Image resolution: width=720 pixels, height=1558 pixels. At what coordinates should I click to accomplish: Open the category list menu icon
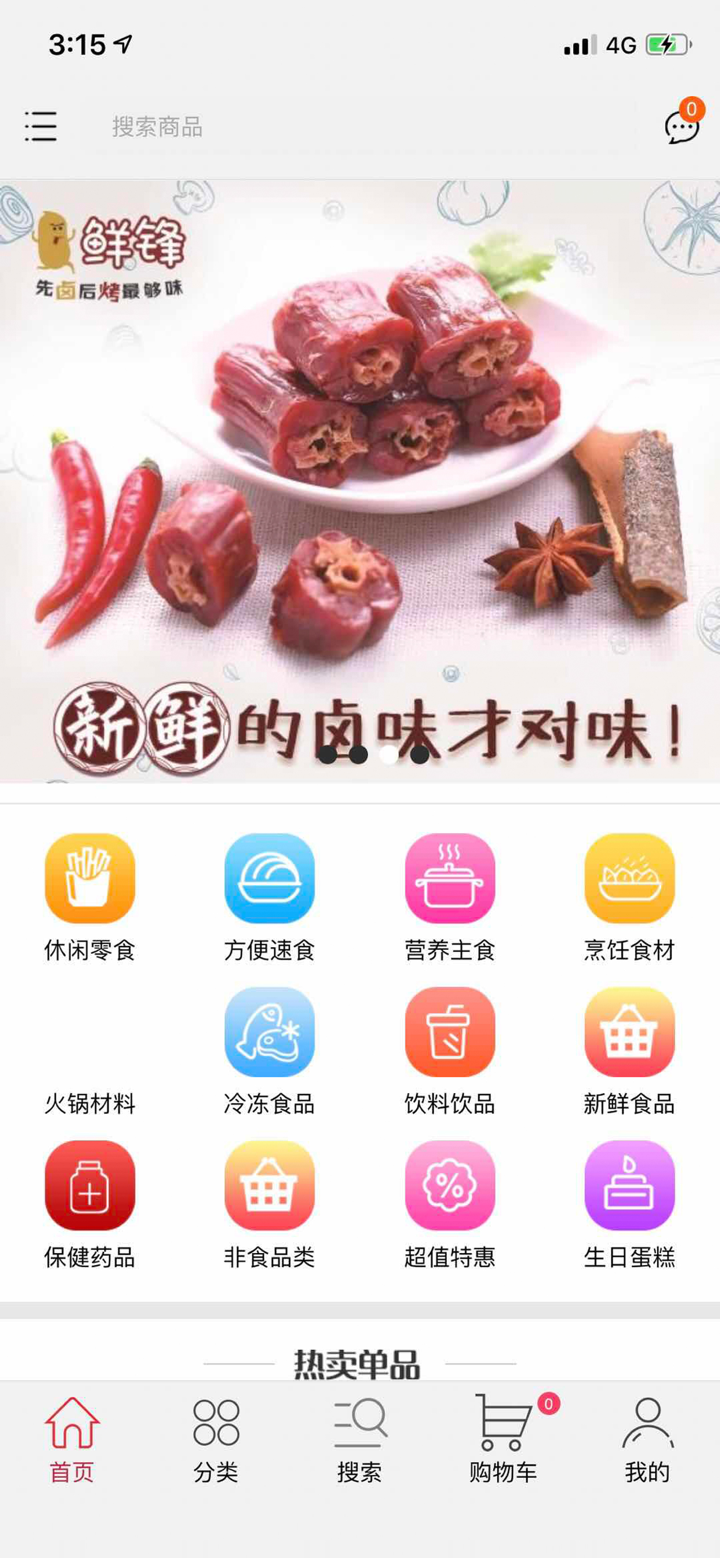point(40,127)
